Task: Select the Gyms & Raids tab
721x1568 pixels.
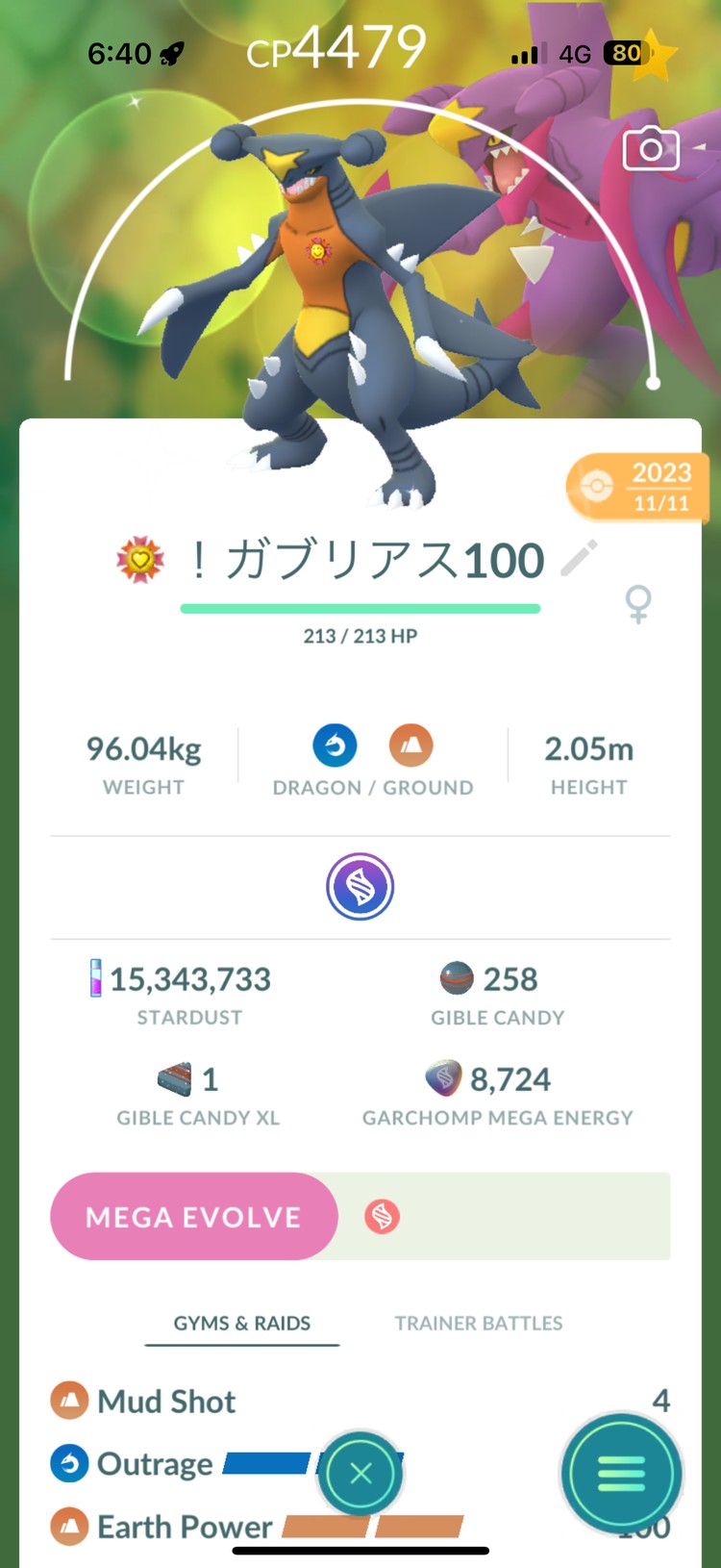Action: [x=242, y=1323]
